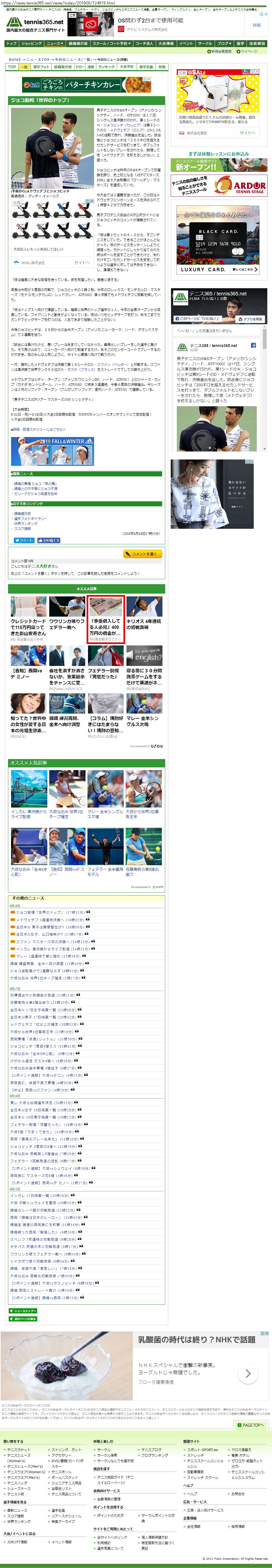Return via ニューストップへ button
This screenshot has width=272, height=1568.
23,1311
